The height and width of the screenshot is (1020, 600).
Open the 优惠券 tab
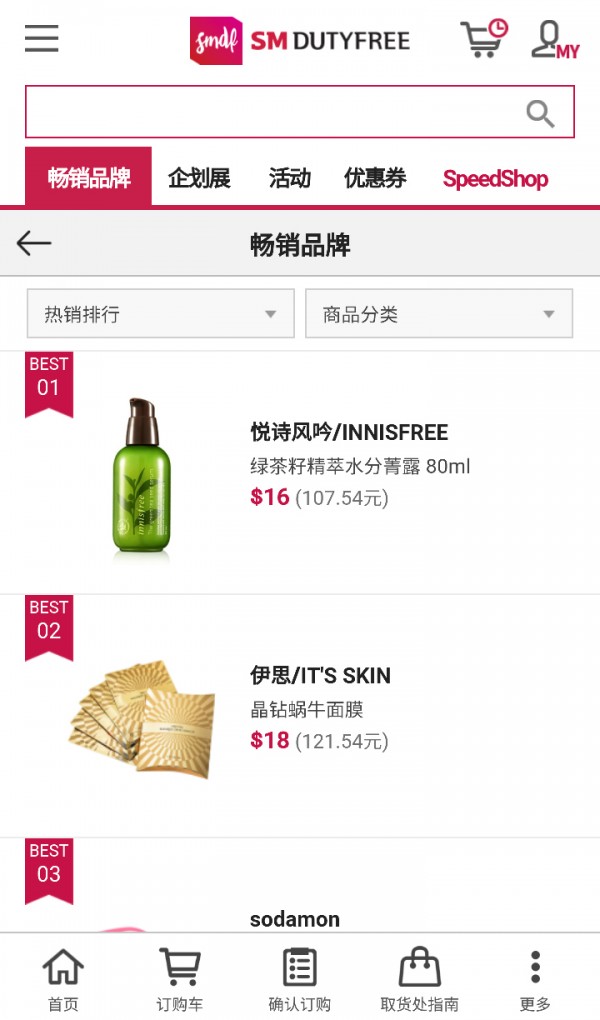pyautogui.click(x=375, y=179)
